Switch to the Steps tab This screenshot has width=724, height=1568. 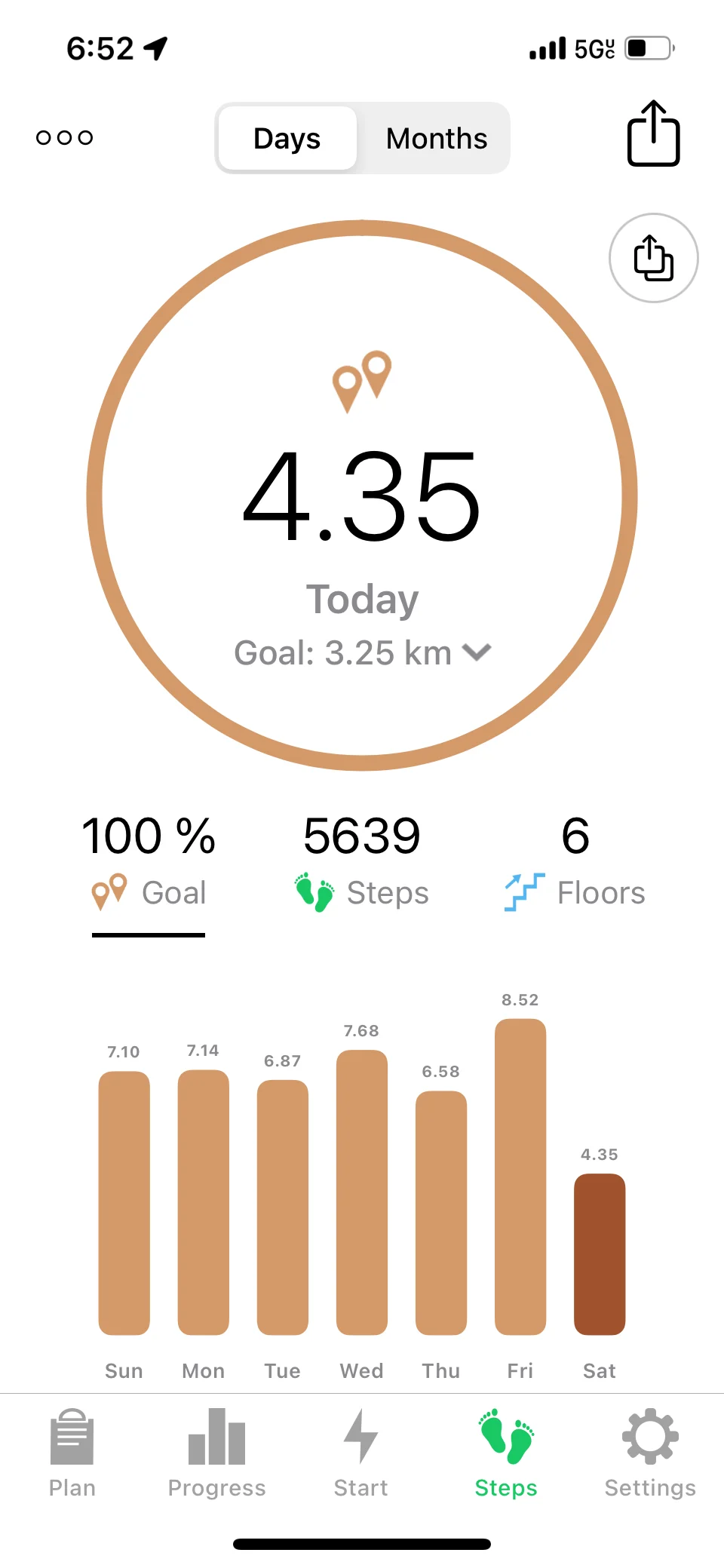(506, 1453)
